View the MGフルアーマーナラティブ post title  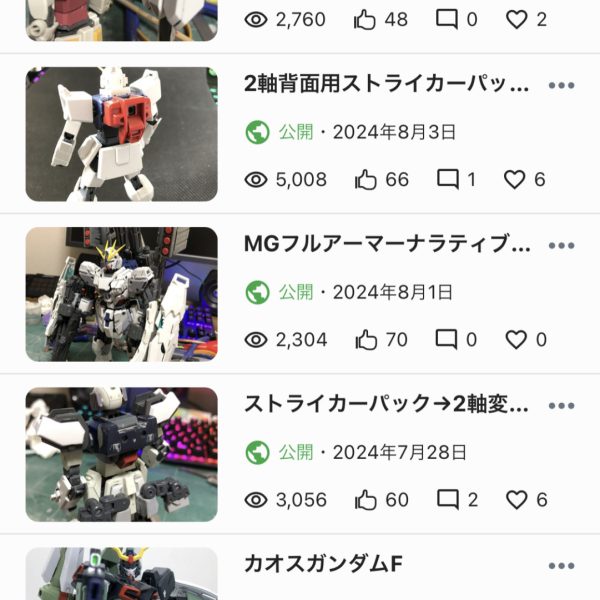pos(386,245)
